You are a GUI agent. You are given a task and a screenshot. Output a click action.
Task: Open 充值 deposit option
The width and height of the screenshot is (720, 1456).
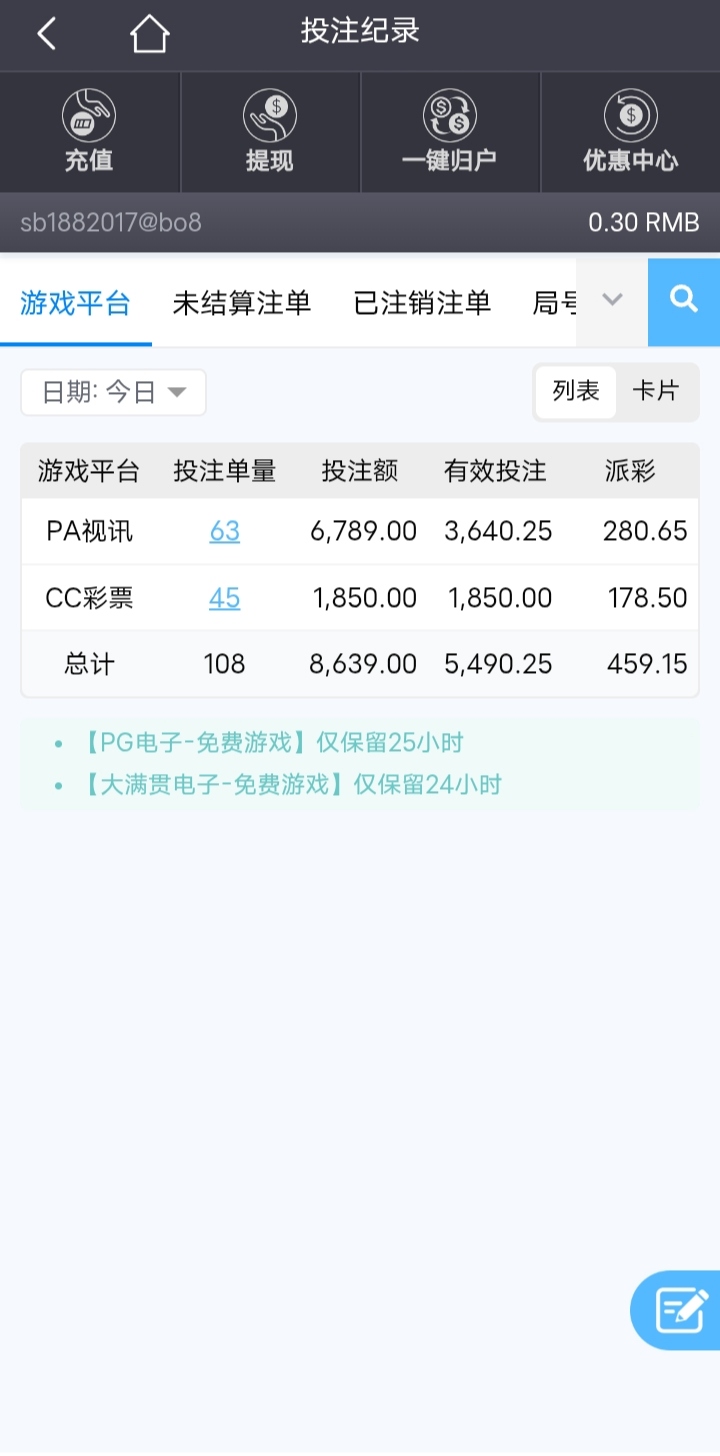coord(89,132)
